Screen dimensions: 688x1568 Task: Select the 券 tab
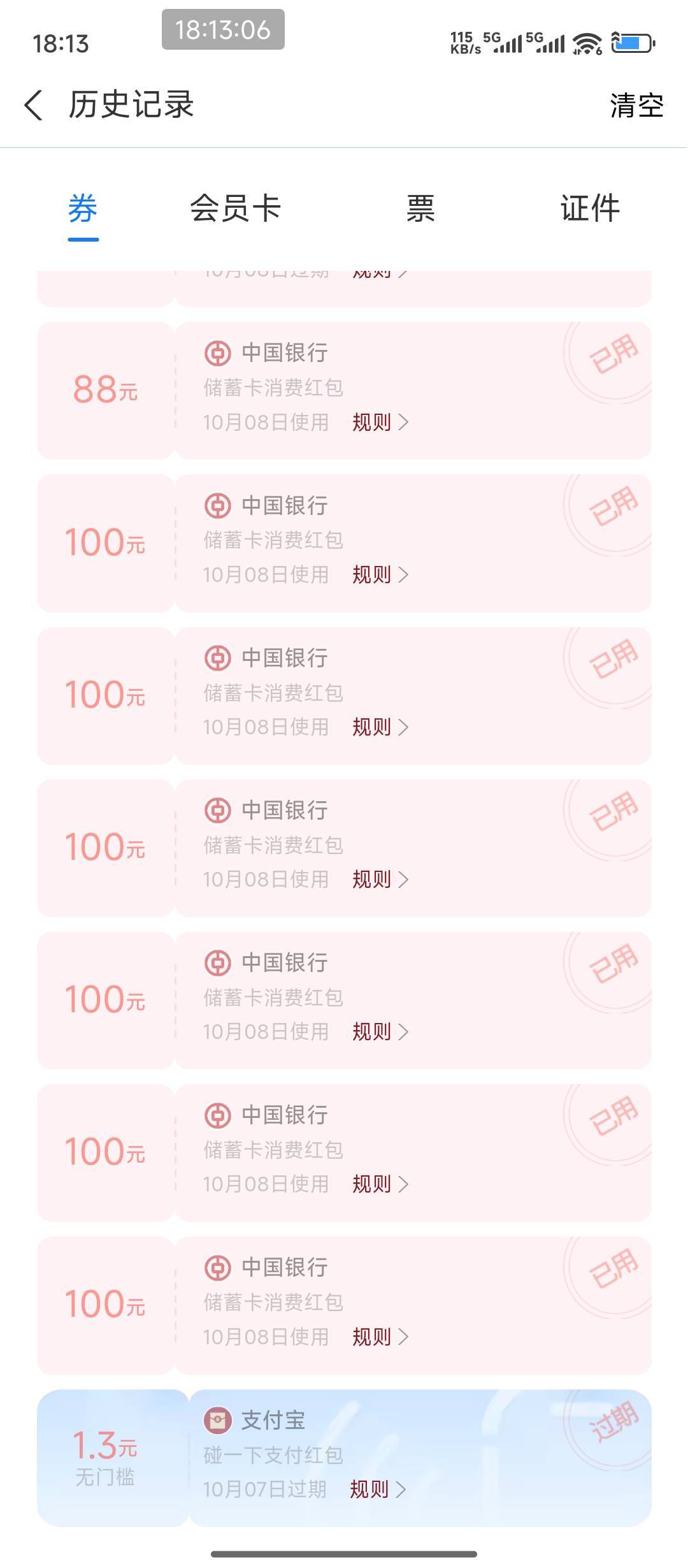tap(83, 208)
